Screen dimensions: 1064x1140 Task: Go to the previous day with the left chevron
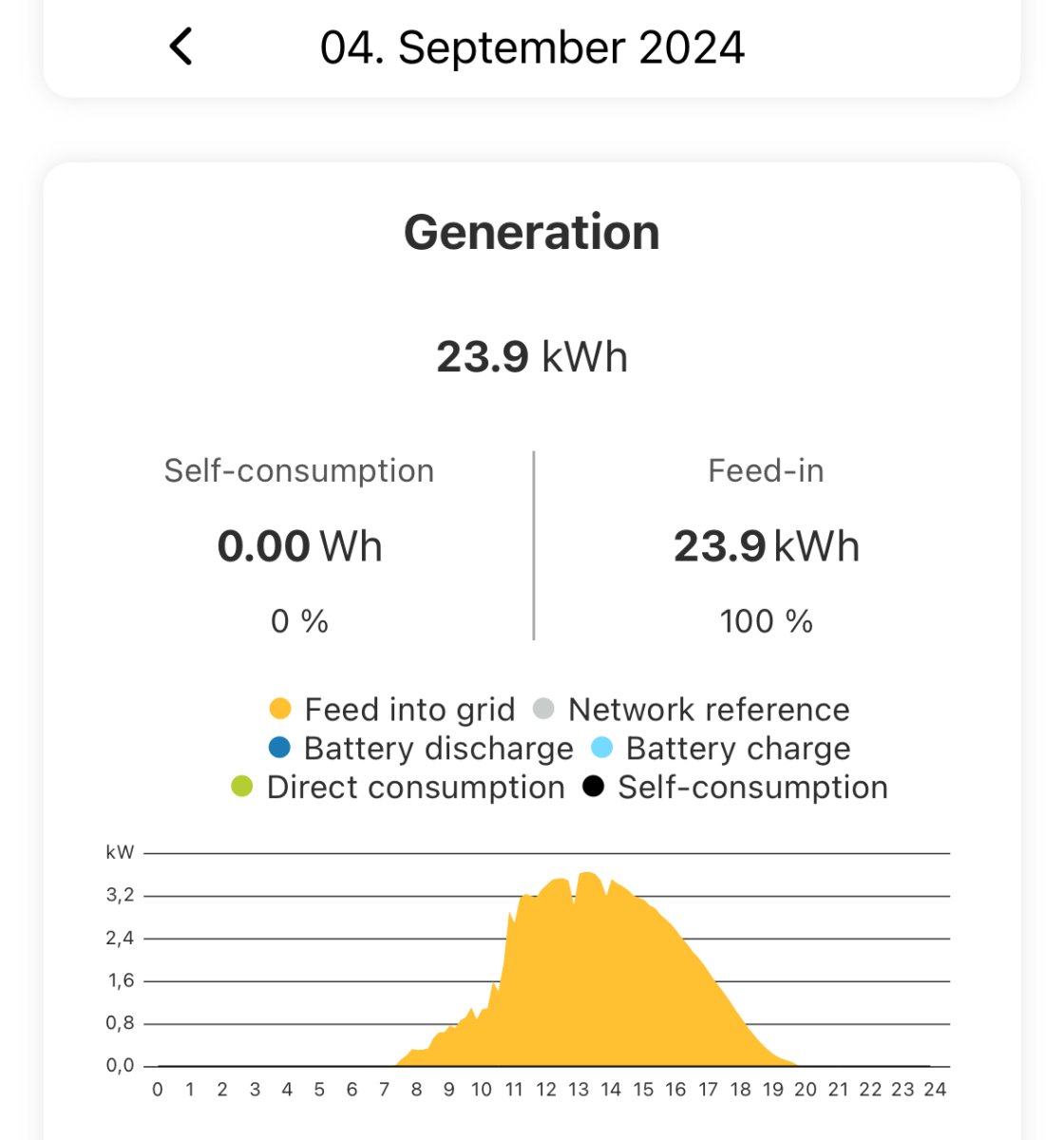coord(180,47)
